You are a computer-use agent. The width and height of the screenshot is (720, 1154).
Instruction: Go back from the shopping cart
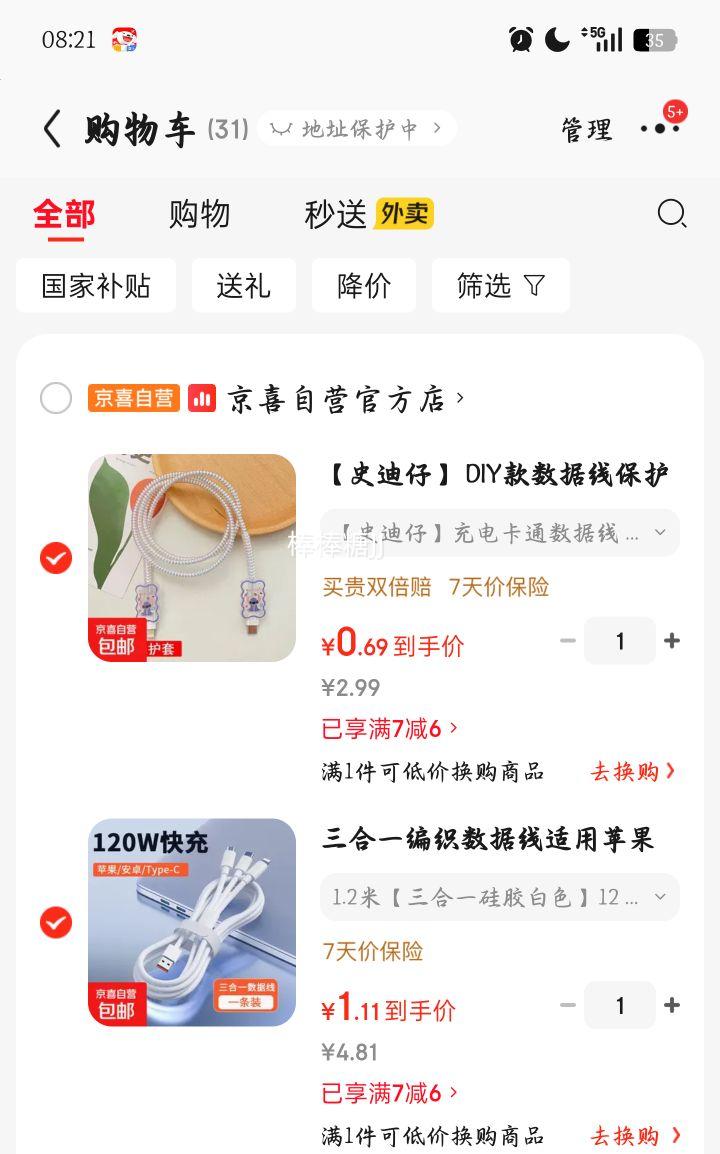(x=52, y=130)
